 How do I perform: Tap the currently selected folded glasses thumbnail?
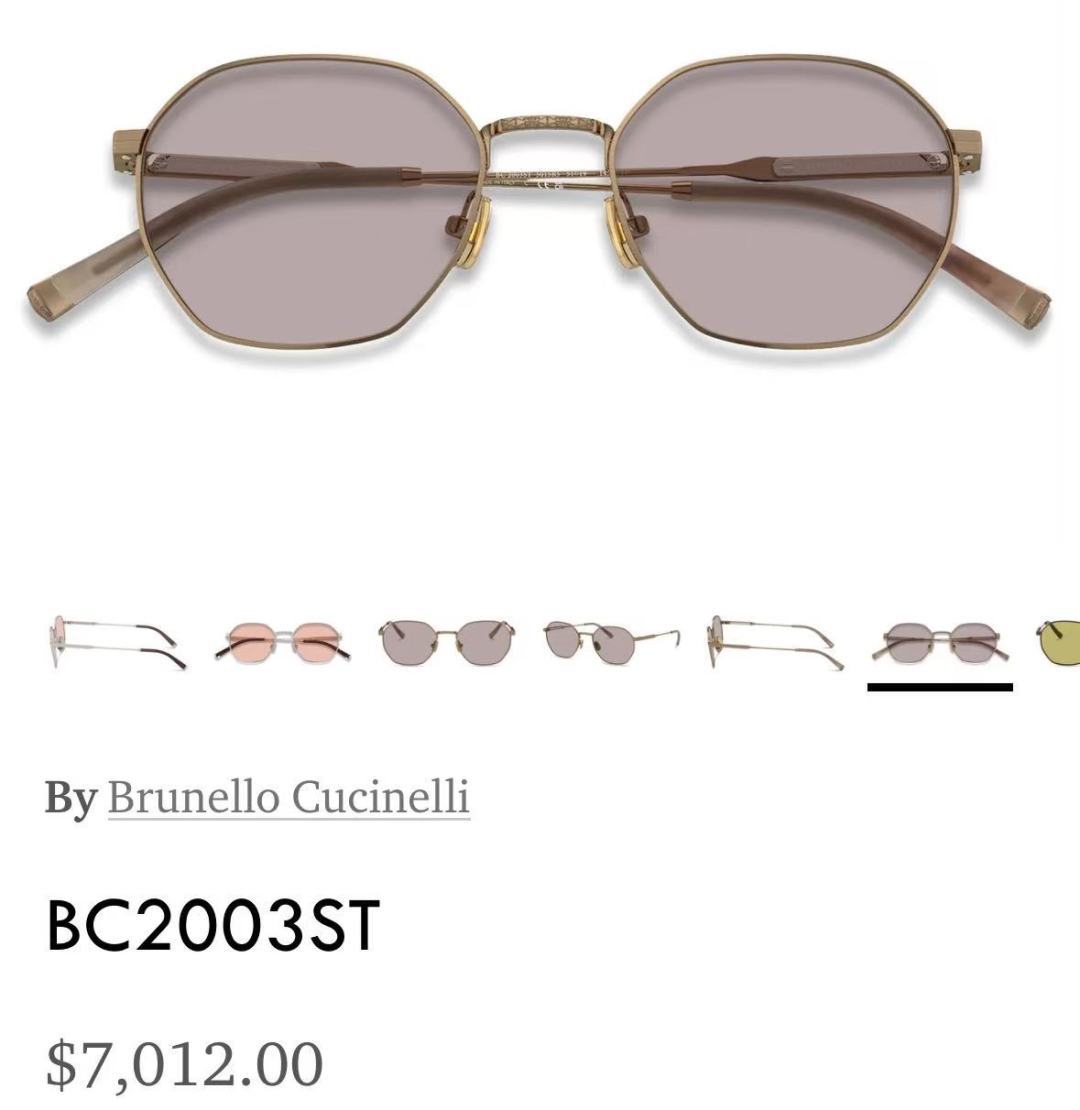click(940, 643)
